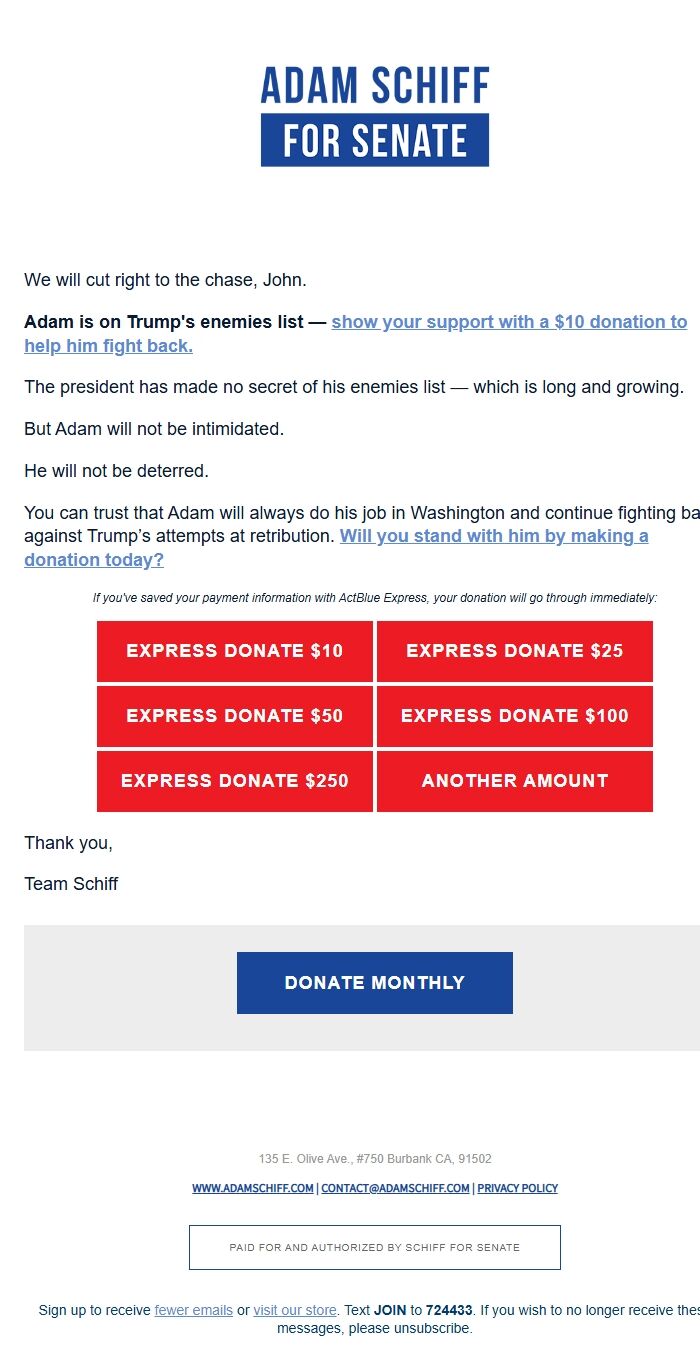This screenshot has width=700, height=1369.
Task: Sign up for fewer emails
Action: tap(194, 1310)
